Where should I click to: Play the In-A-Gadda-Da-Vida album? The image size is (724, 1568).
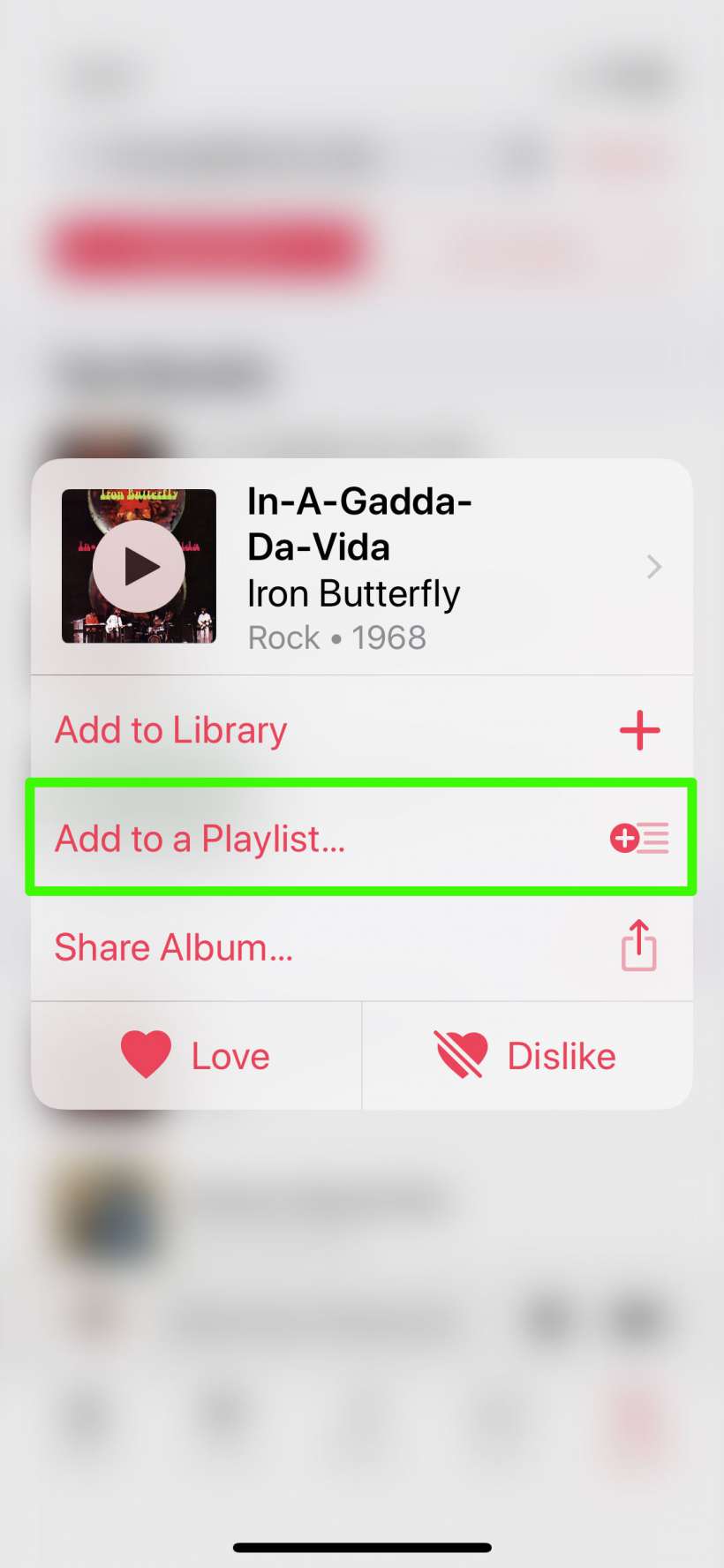point(140,567)
